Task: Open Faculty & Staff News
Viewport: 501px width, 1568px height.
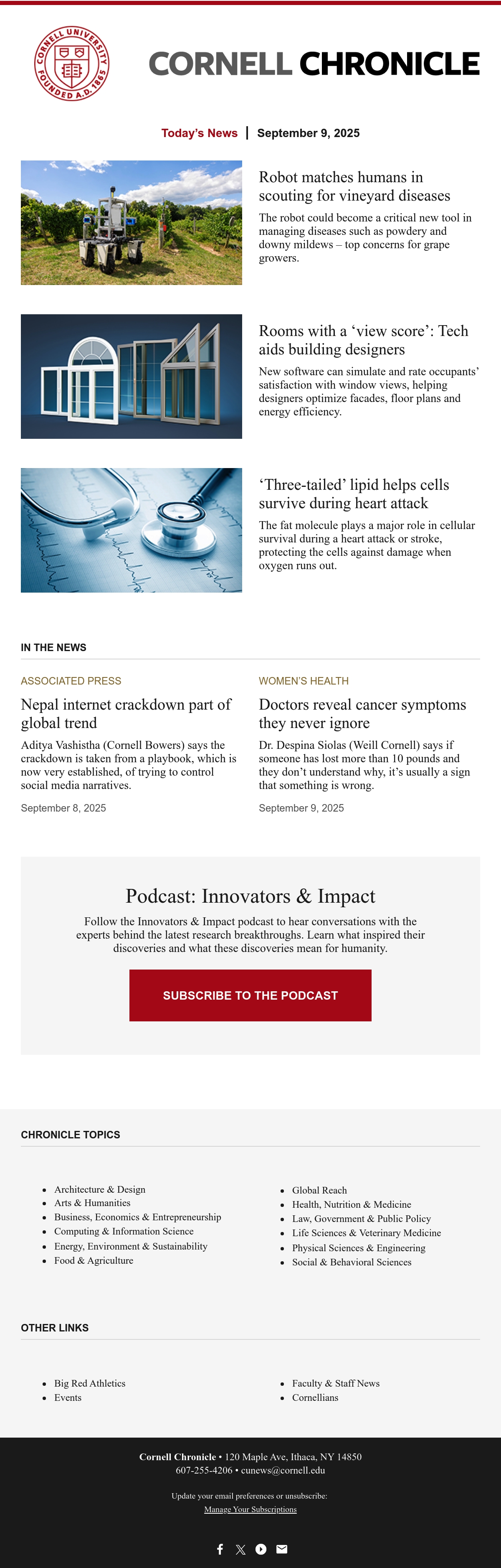Action: coord(336,1383)
